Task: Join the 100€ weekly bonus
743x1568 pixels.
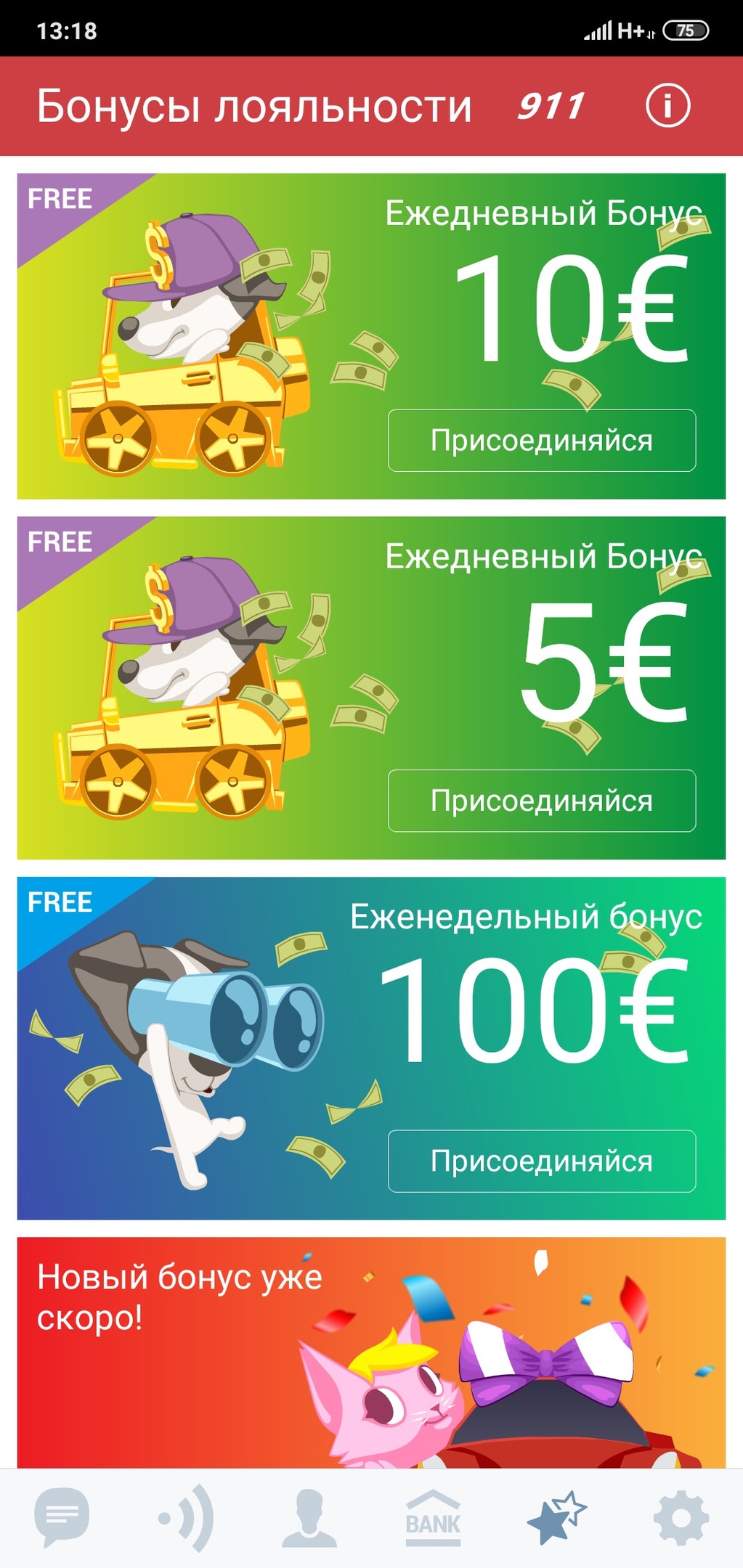Action: (x=541, y=1161)
